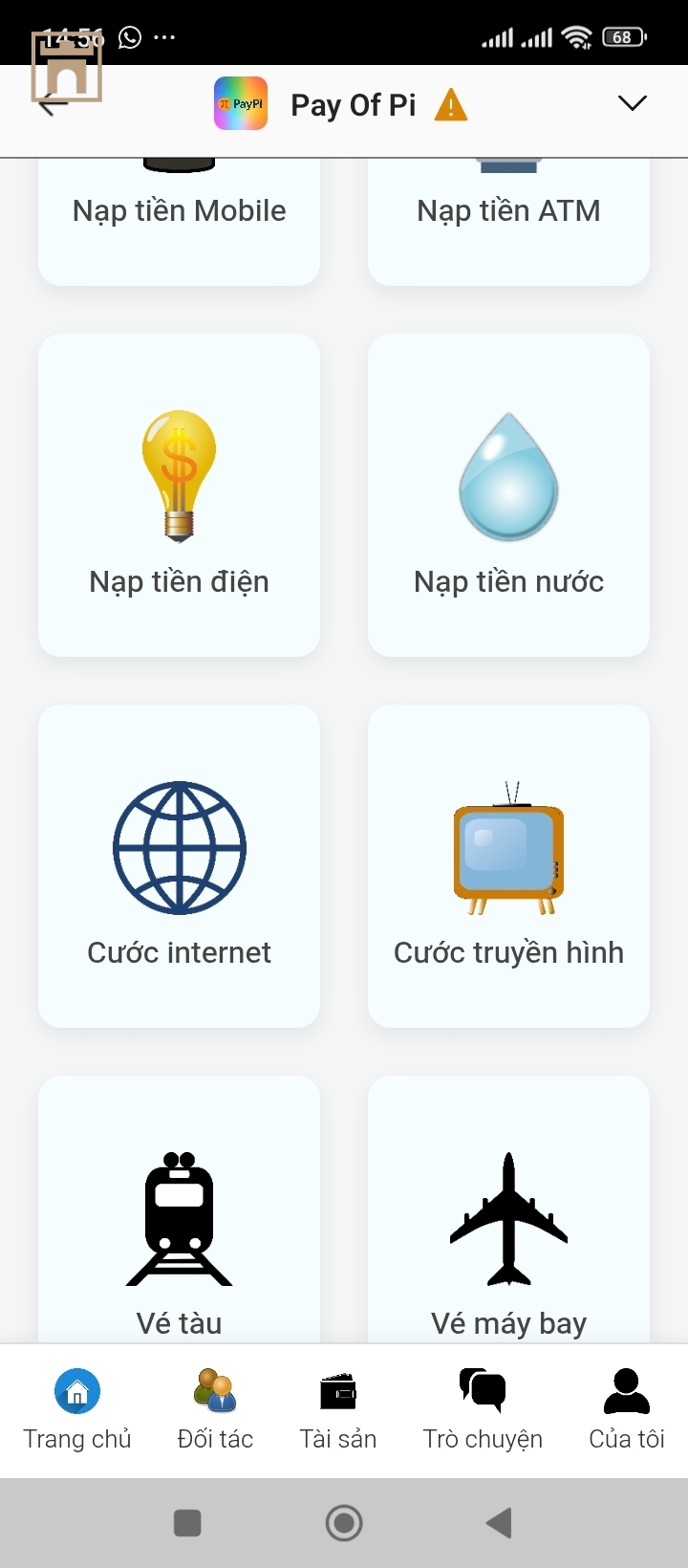Expand the chevron dropdown in the header

click(632, 103)
